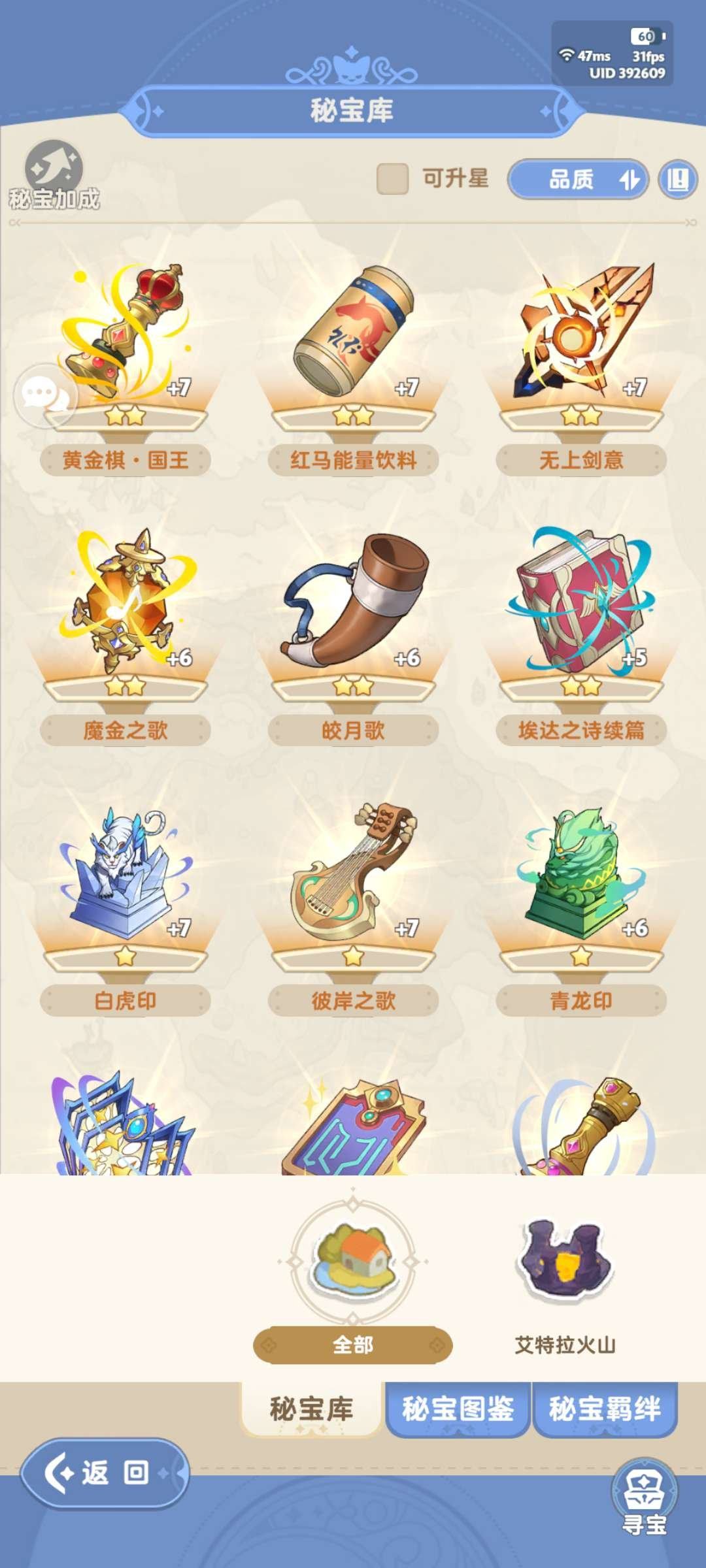Image resolution: width=706 pixels, height=1568 pixels.
Task: Open the 秘宝加成 bonus panel
Action: coord(56,176)
